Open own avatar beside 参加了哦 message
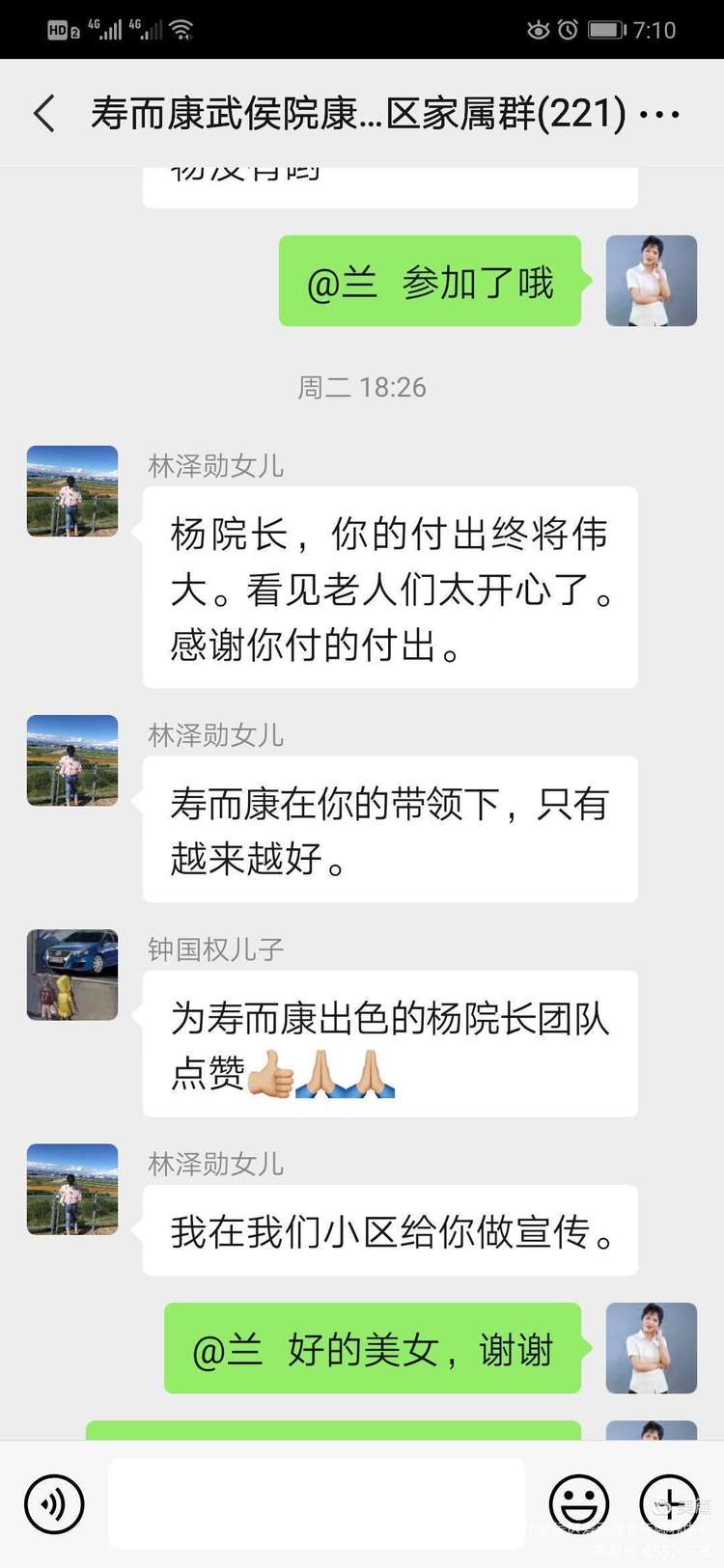Viewport: 724px width, 1568px height. [651, 281]
